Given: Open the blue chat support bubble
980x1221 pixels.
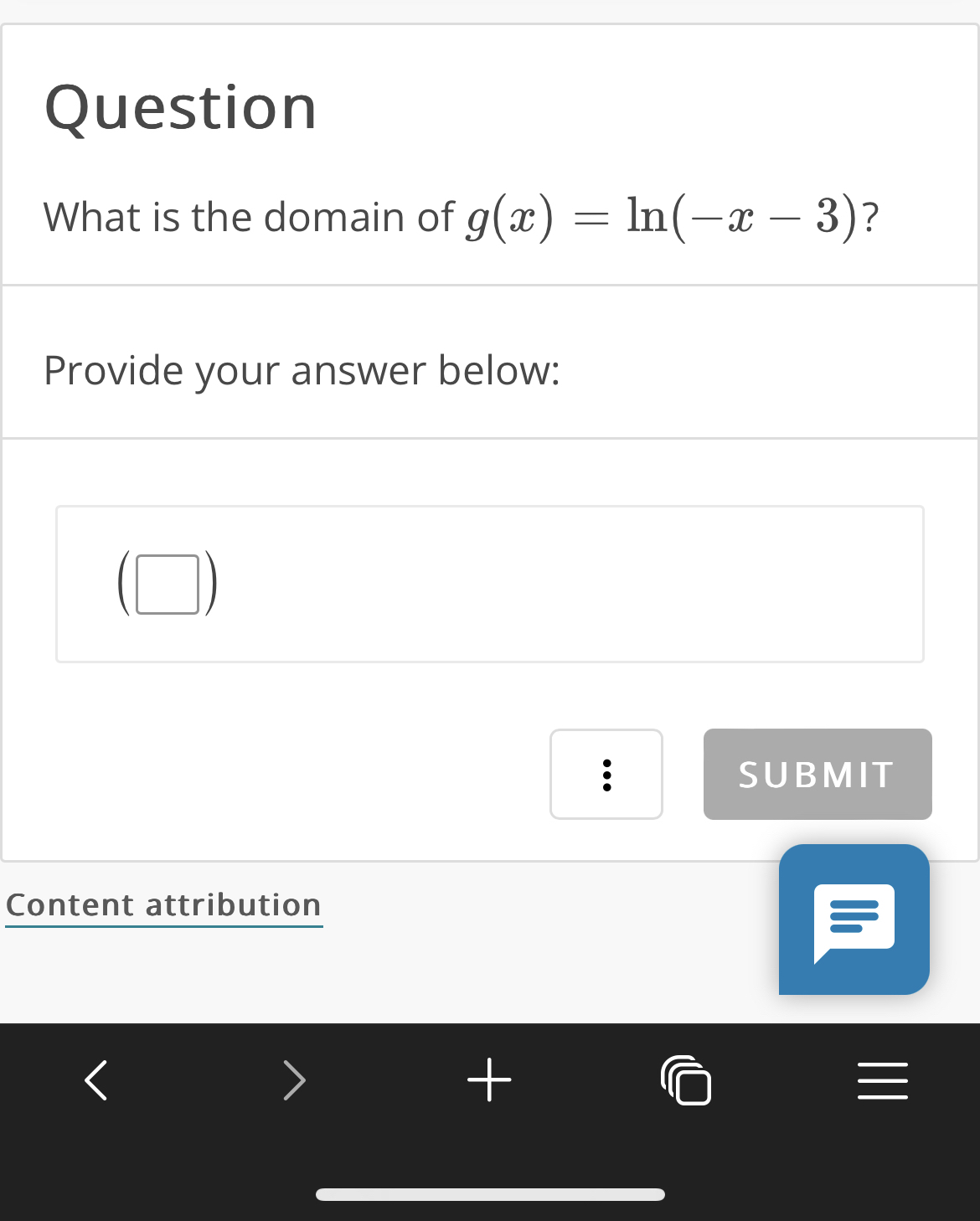Looking at the screenshot, I should coord(854,920).
